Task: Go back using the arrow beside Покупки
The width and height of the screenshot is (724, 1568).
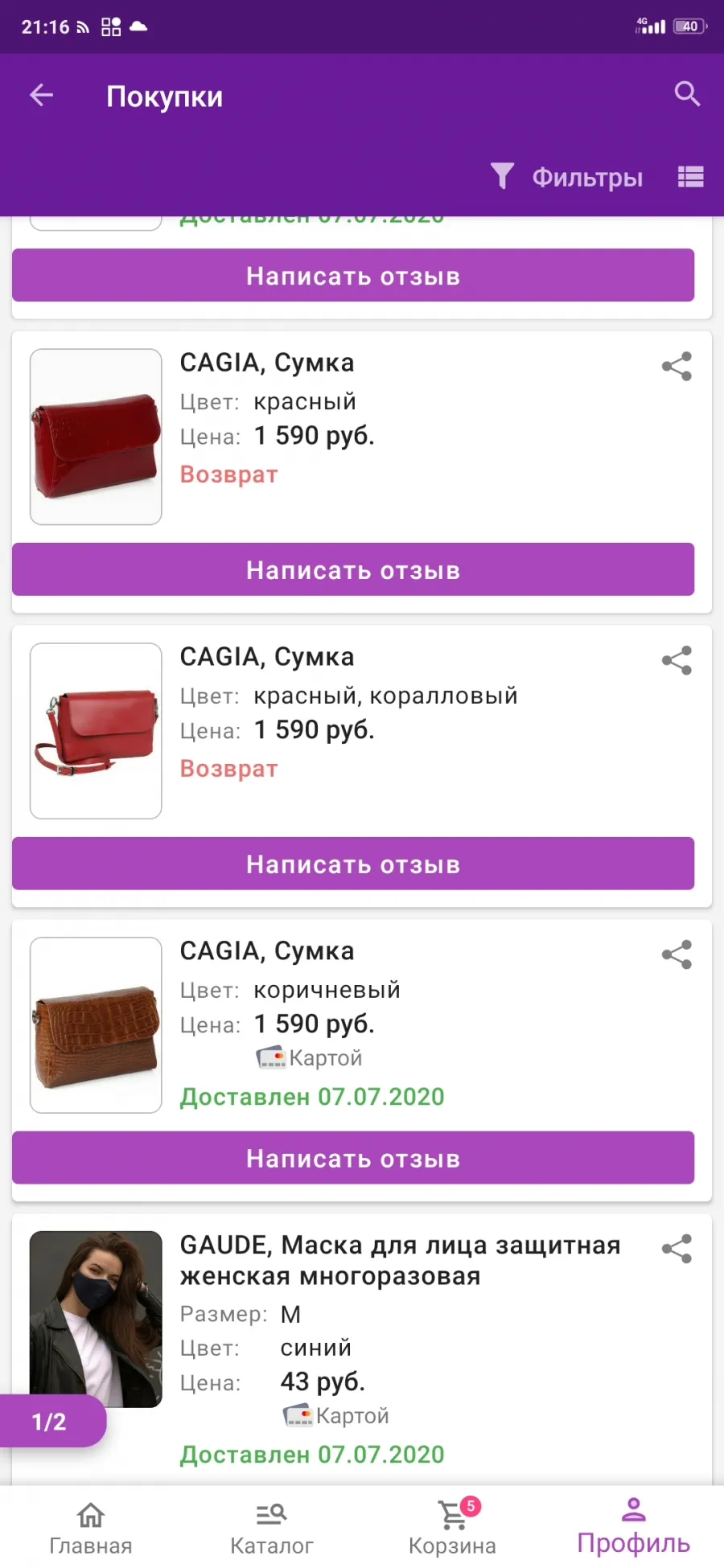Action: (x=41, y=96)
